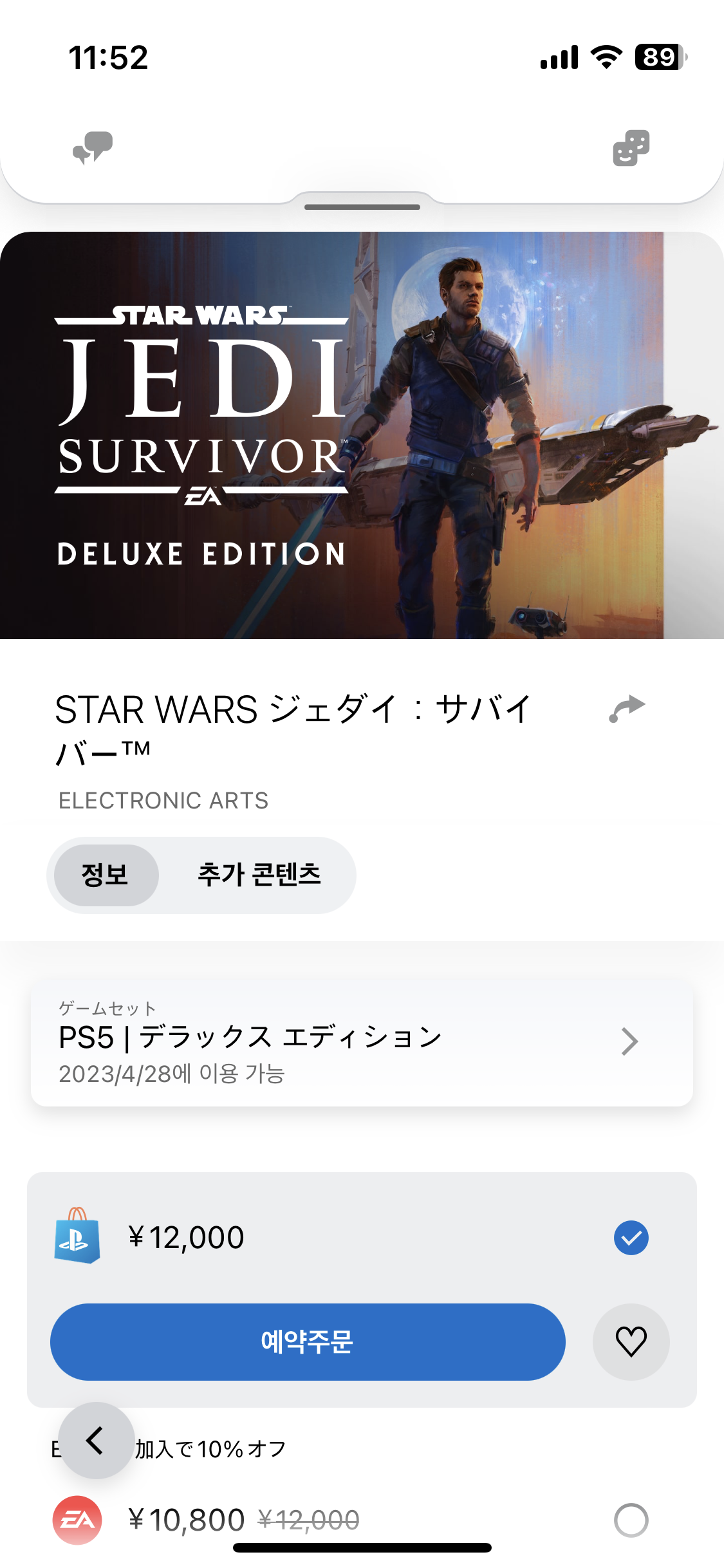Switch to the 추가 콘텐츠 tab
Screen dimensions: 724x1568
(259, 875)
